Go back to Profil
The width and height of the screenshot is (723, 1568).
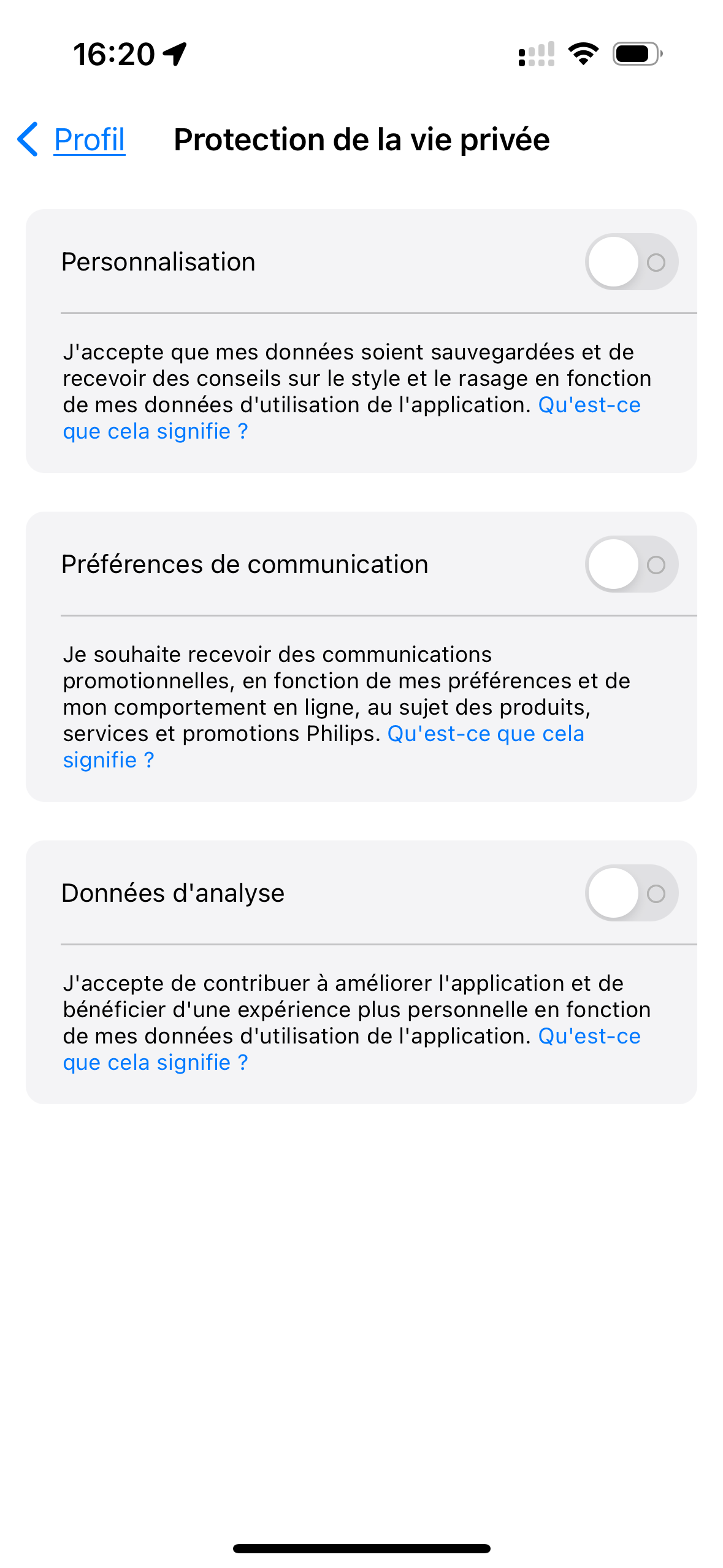pyautogui.click(x=71, y=139)
